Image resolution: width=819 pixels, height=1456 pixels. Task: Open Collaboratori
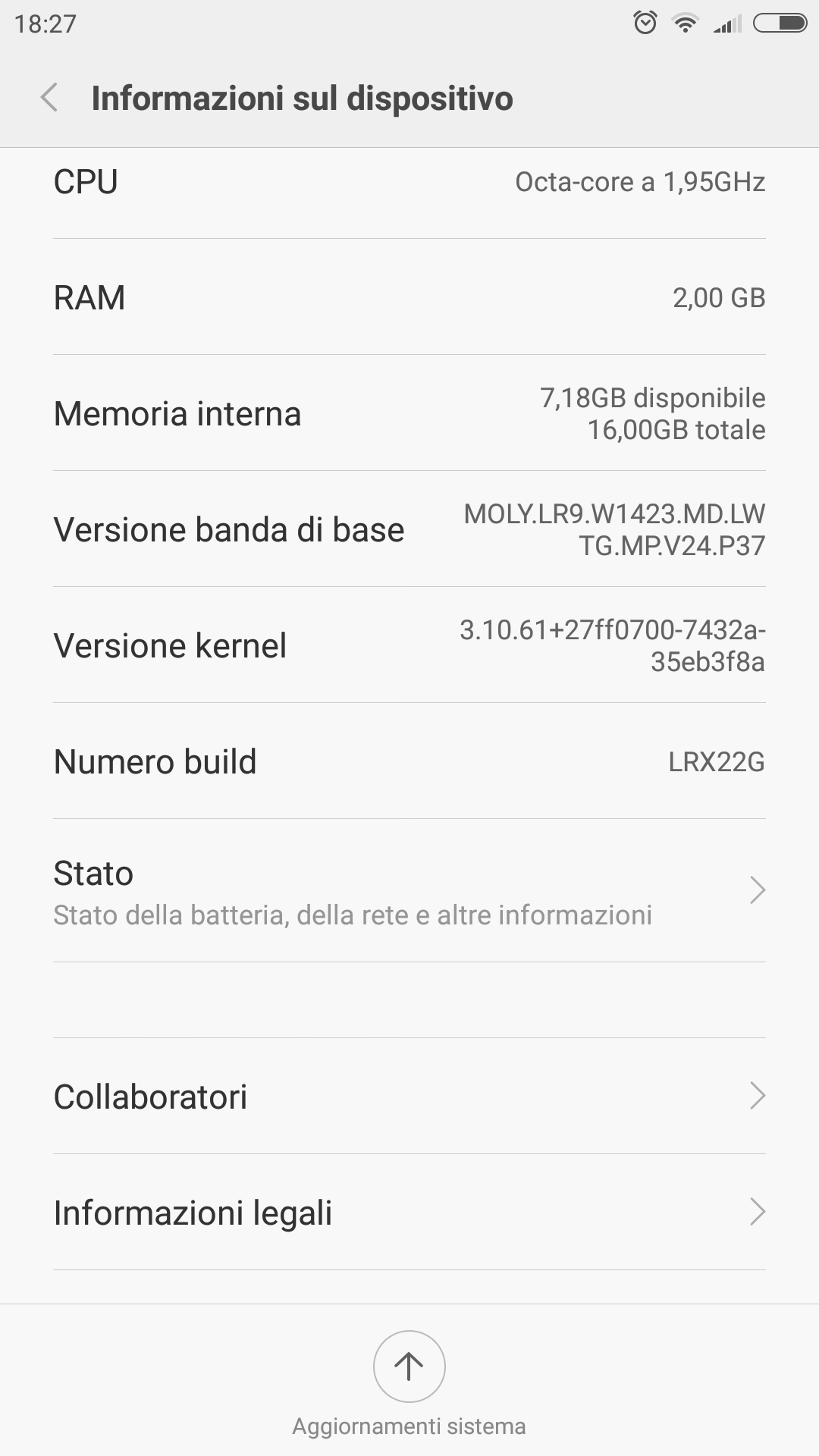tap(409, 1097)
